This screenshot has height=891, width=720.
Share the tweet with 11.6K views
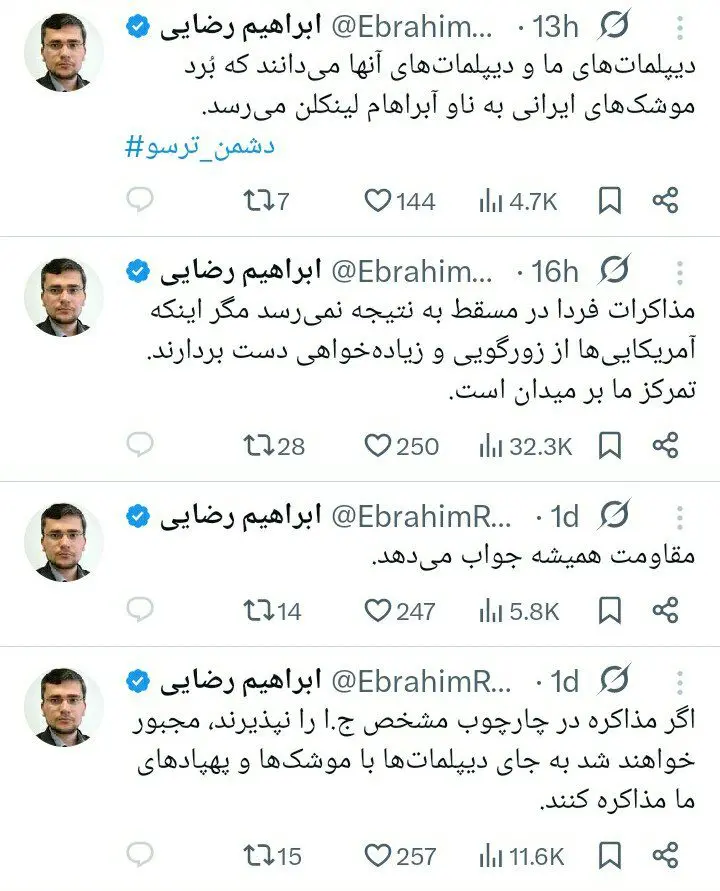[666, 855]
